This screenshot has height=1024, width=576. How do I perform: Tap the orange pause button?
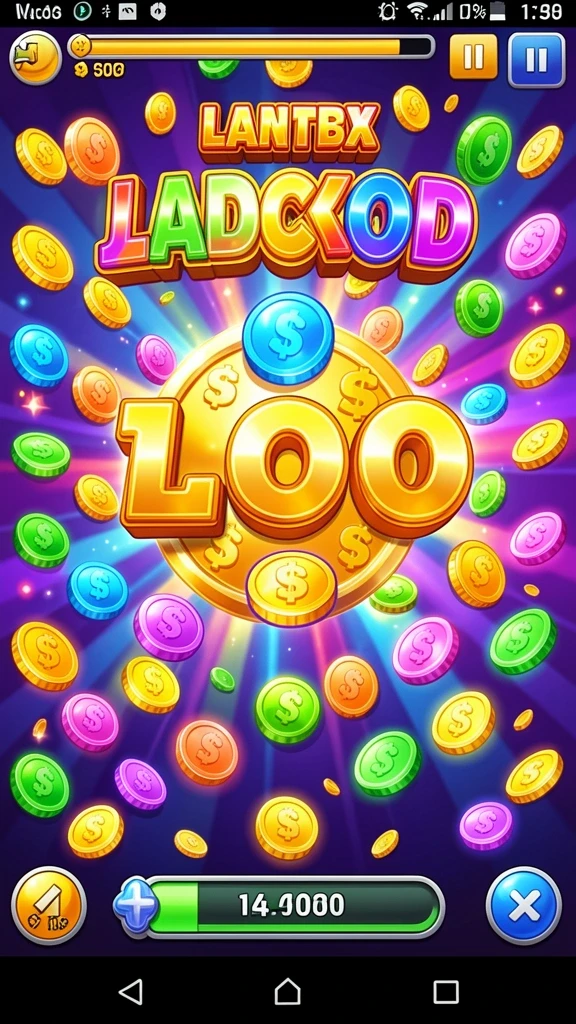click(473, 57)
